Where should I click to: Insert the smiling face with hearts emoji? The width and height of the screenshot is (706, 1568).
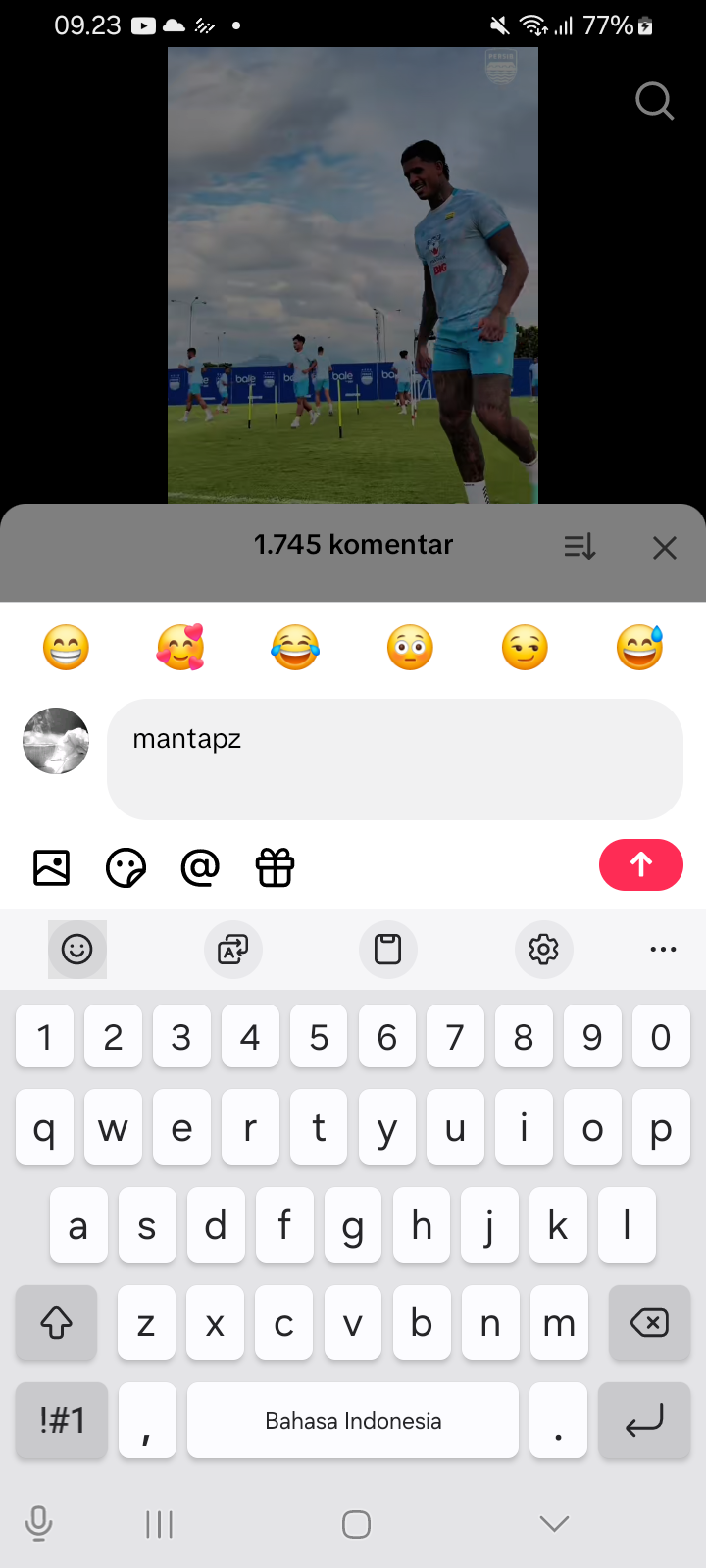tap(180, 648)
